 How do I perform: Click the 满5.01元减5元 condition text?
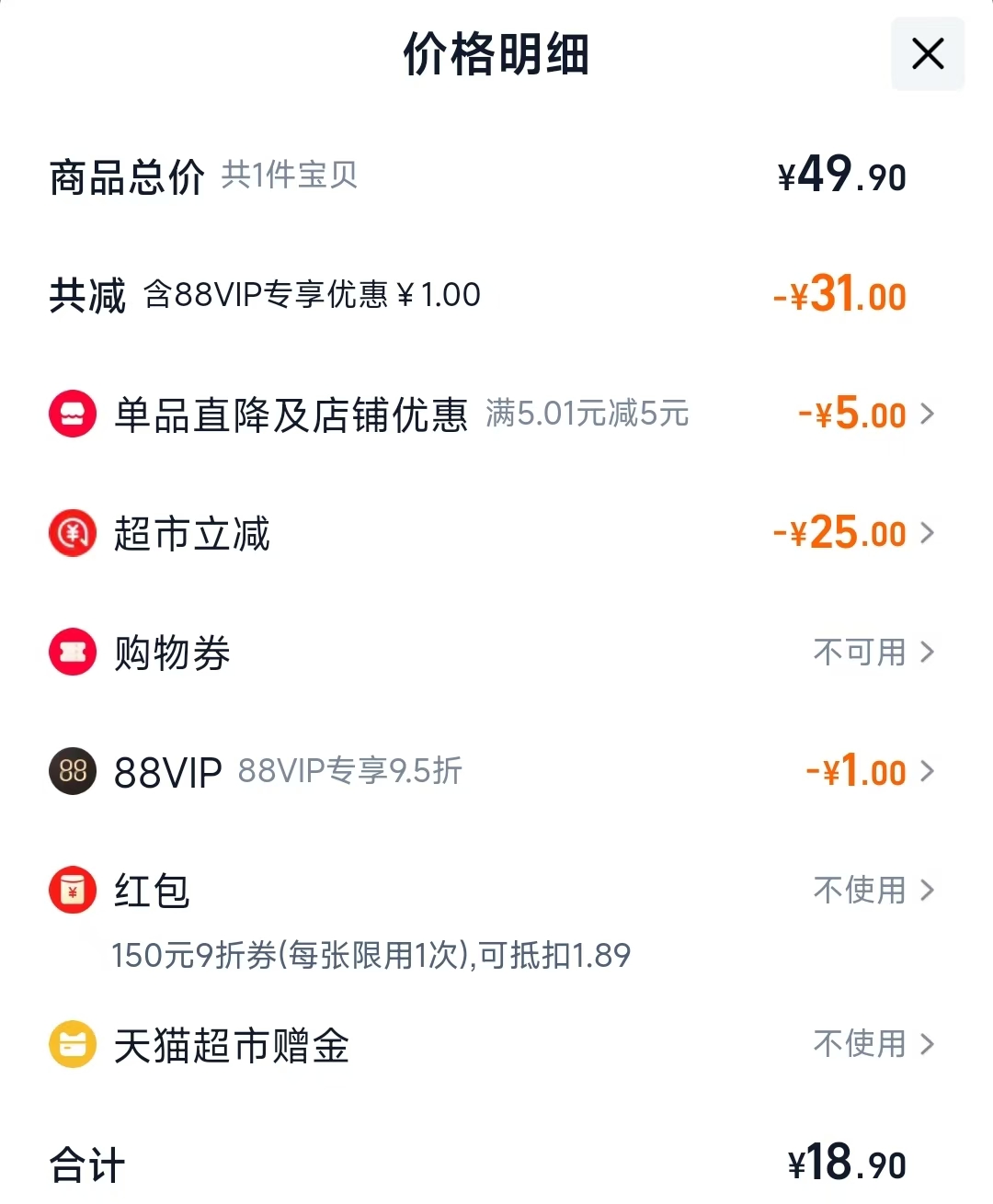(x=586, y=414)
